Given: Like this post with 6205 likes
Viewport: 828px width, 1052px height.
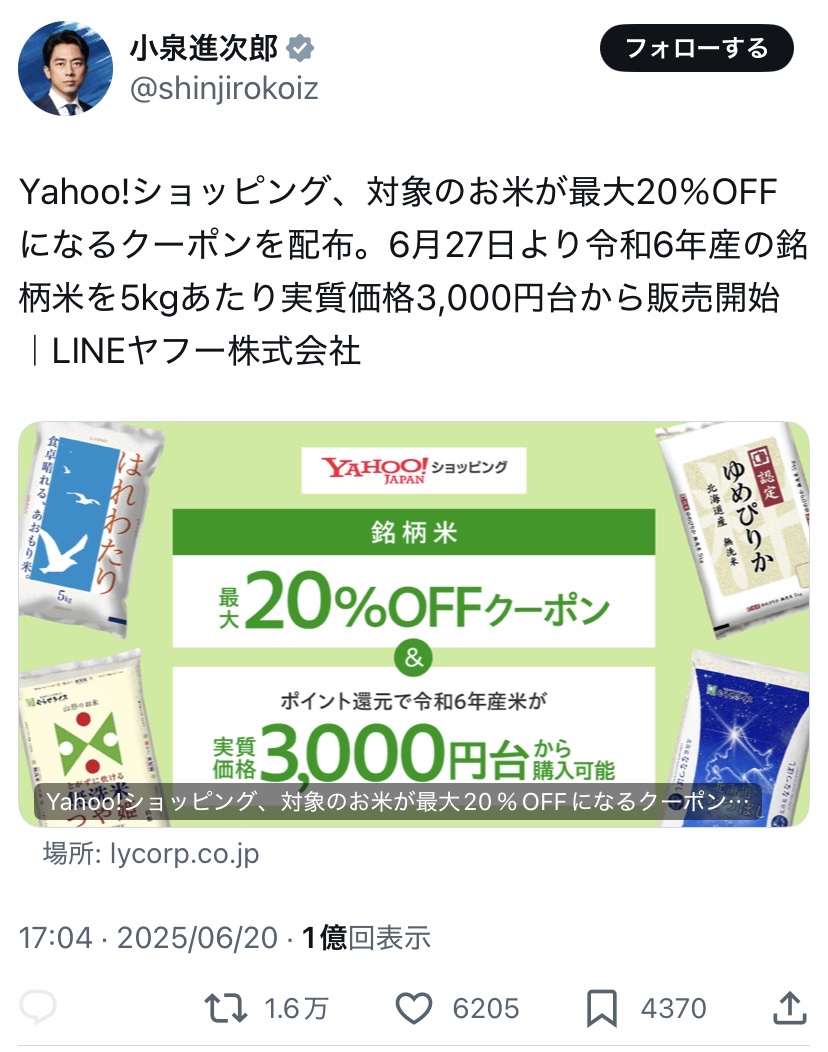Looking at the screenshot, I should pyautogui.click(x=414, y=1008).
